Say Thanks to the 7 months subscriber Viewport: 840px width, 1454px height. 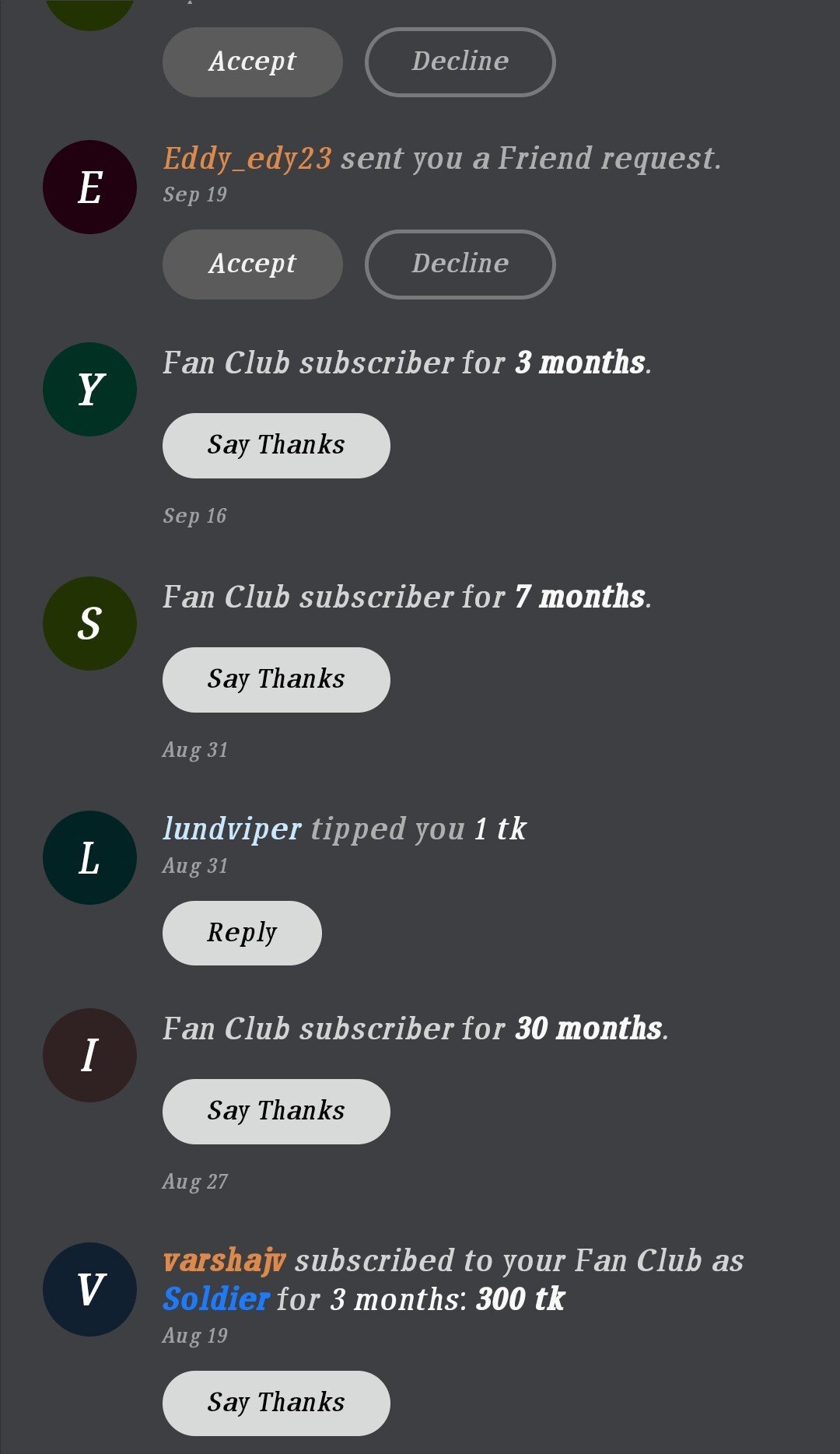point(275,680)
